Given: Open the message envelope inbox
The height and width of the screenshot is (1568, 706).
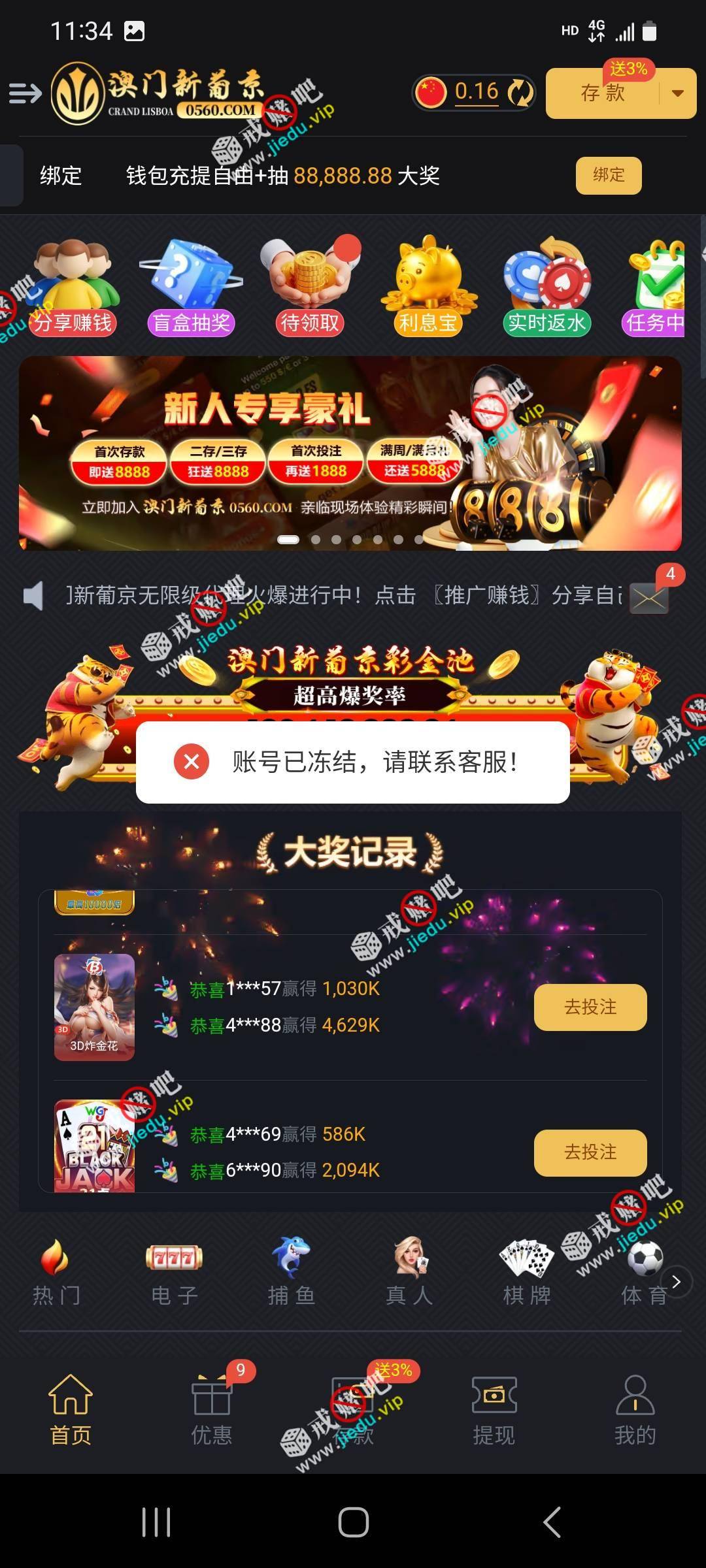Looking at the screenshot, I should [648, 596].
